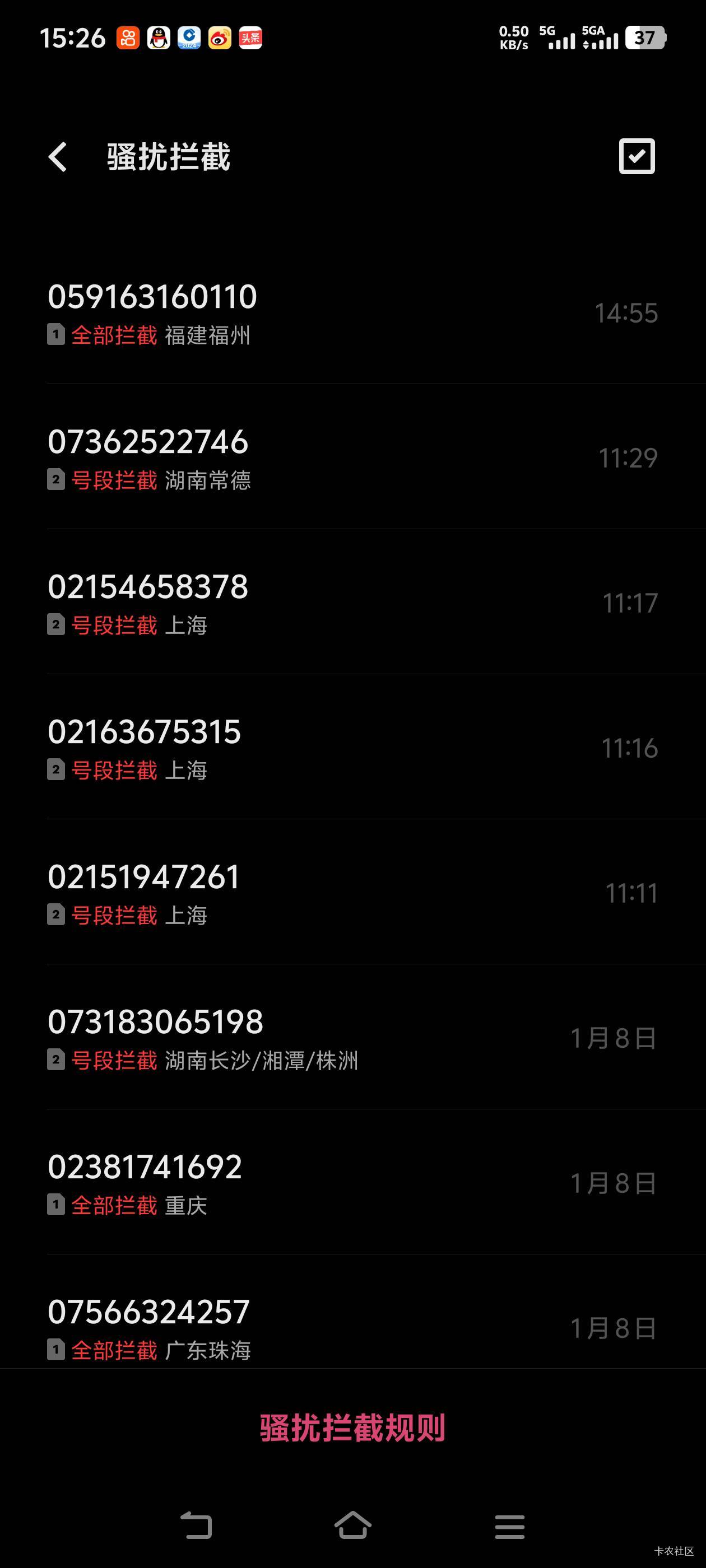Image resolution: width=706 pixels, height=1568 pixels.
Task: Open the system recent apps menu
Action: pos(509,1526)
